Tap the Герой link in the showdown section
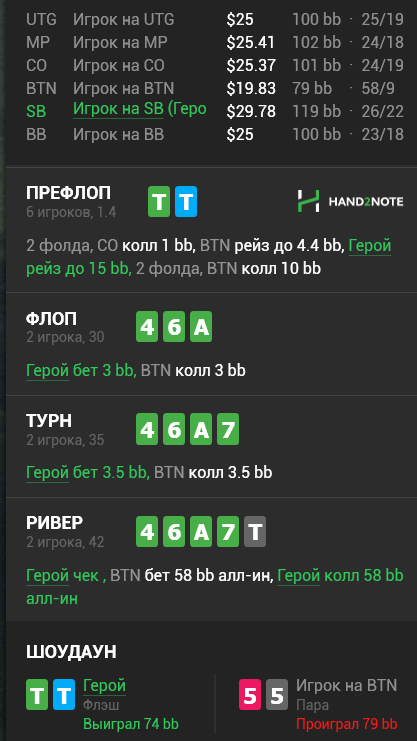 [104, 685]
